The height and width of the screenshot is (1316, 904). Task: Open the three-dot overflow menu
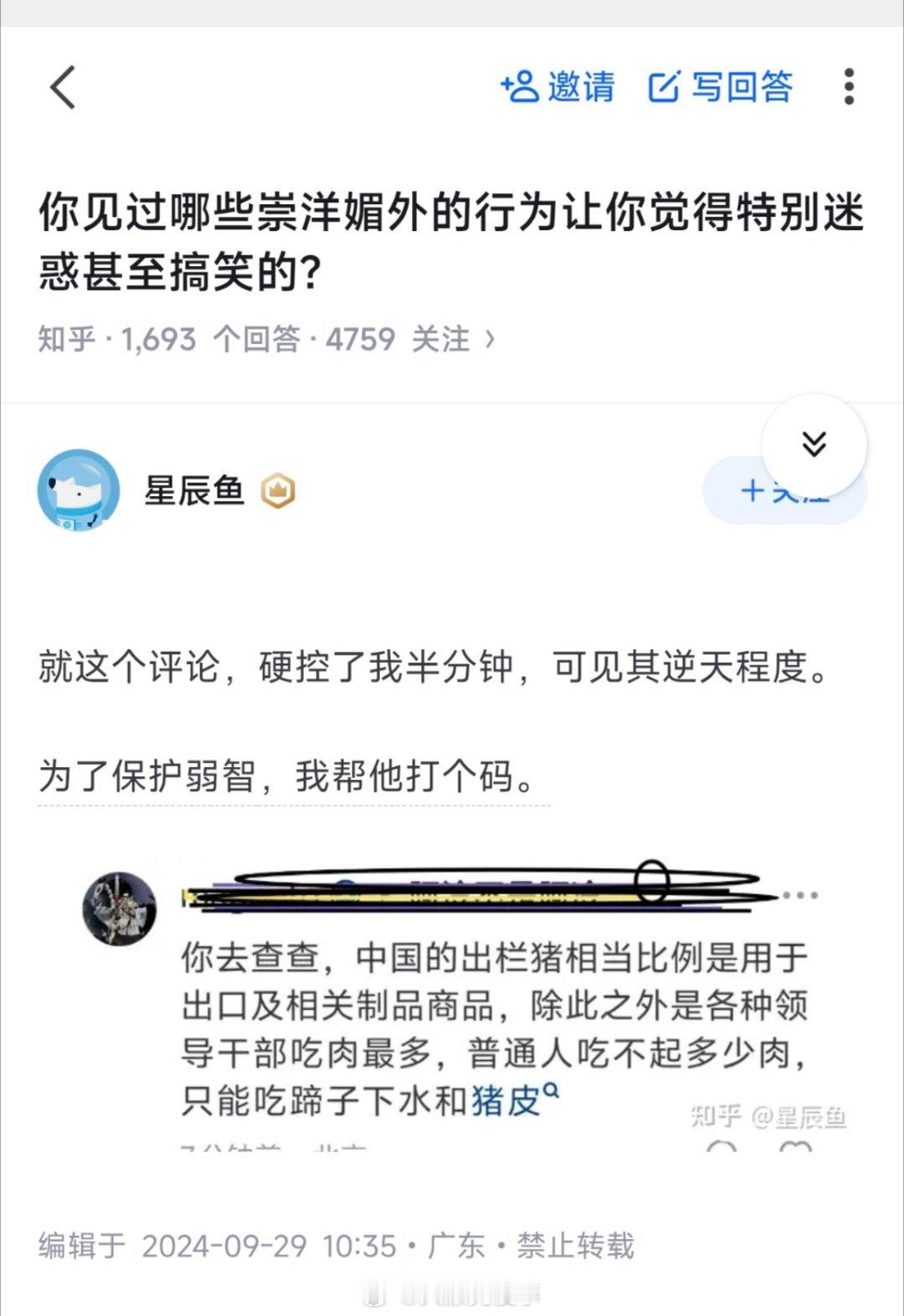(850, 86)
